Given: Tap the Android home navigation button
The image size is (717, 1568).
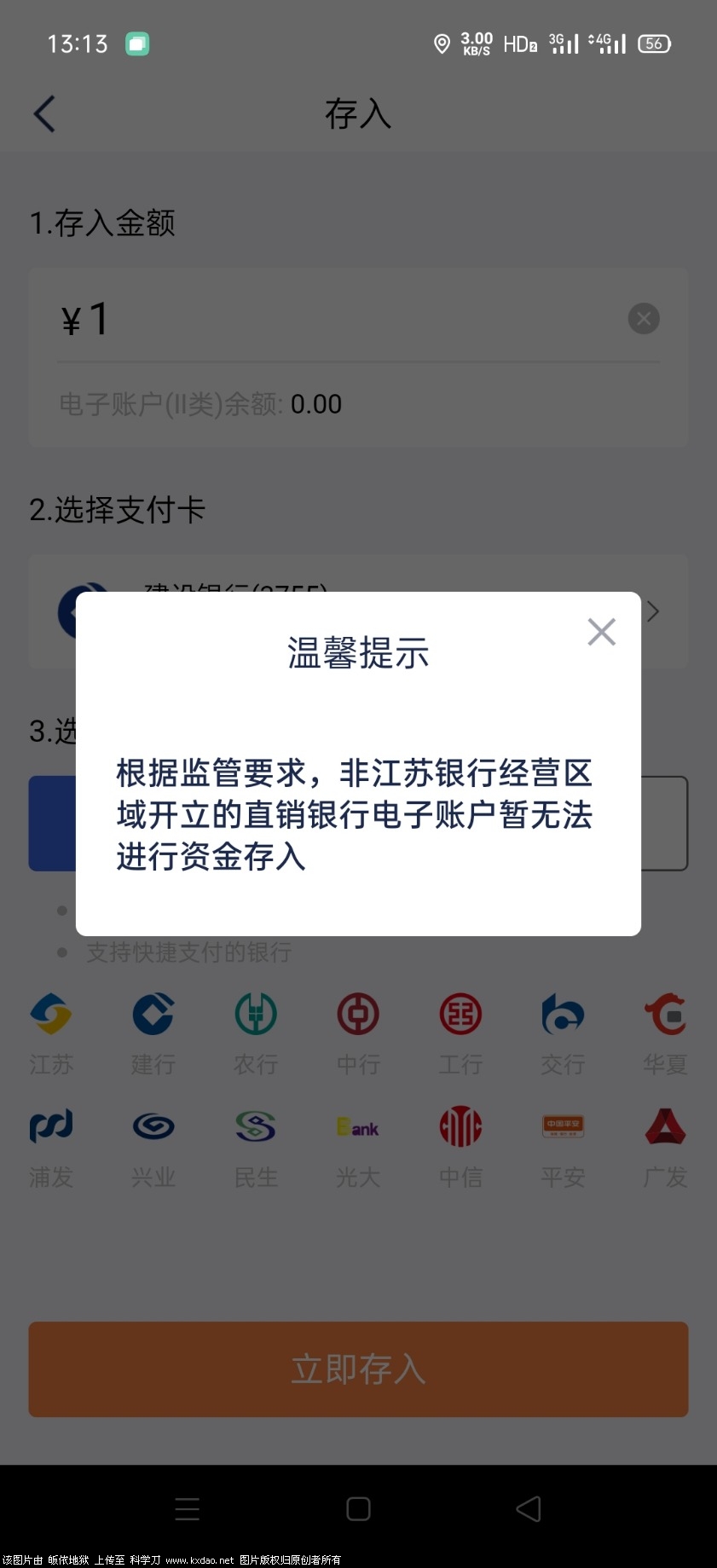Looking at the screenshot, I should click(x=358, y=1509).
